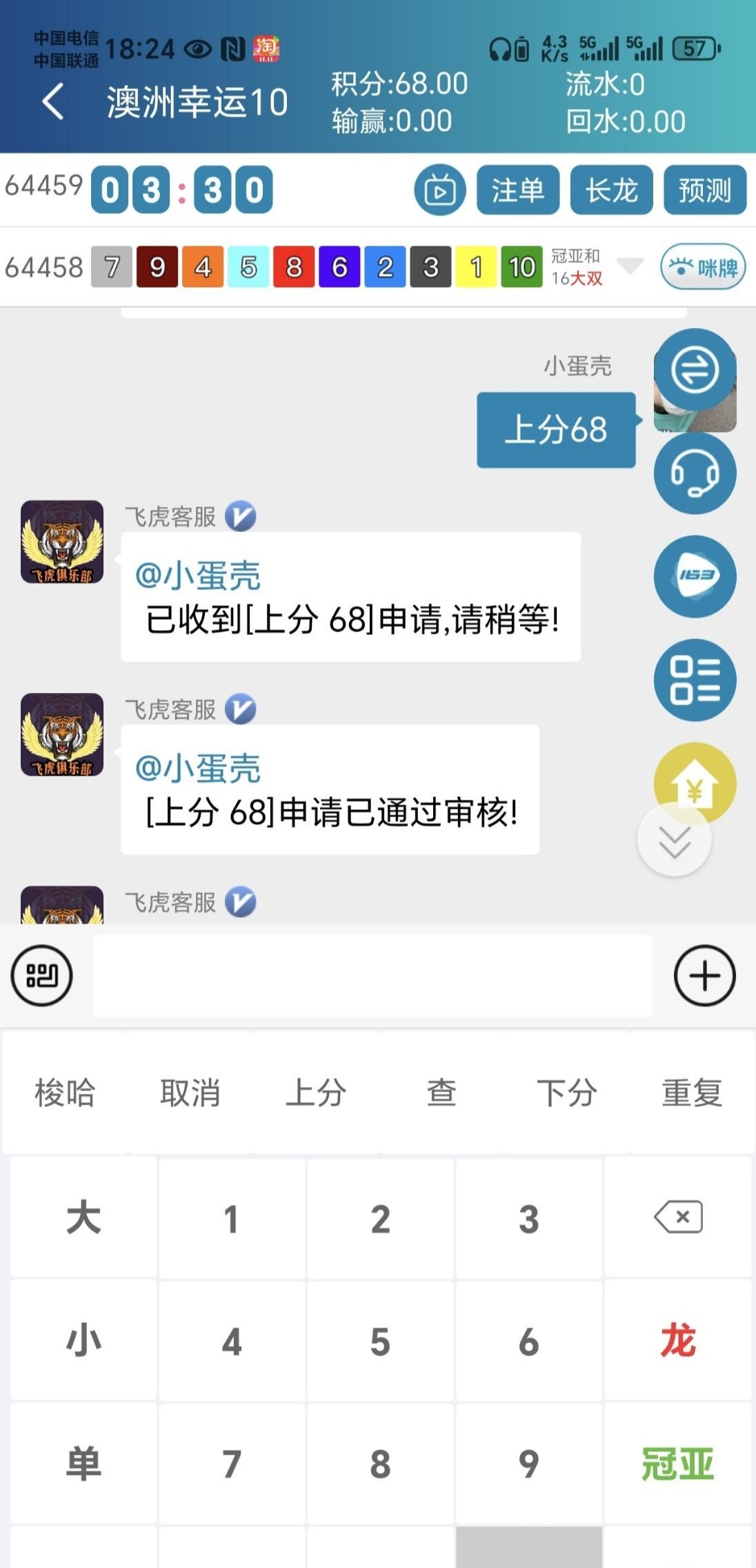Switch keyboard using the left keypad icon
Screen dimensions: 756x1568
pos(41,975)
